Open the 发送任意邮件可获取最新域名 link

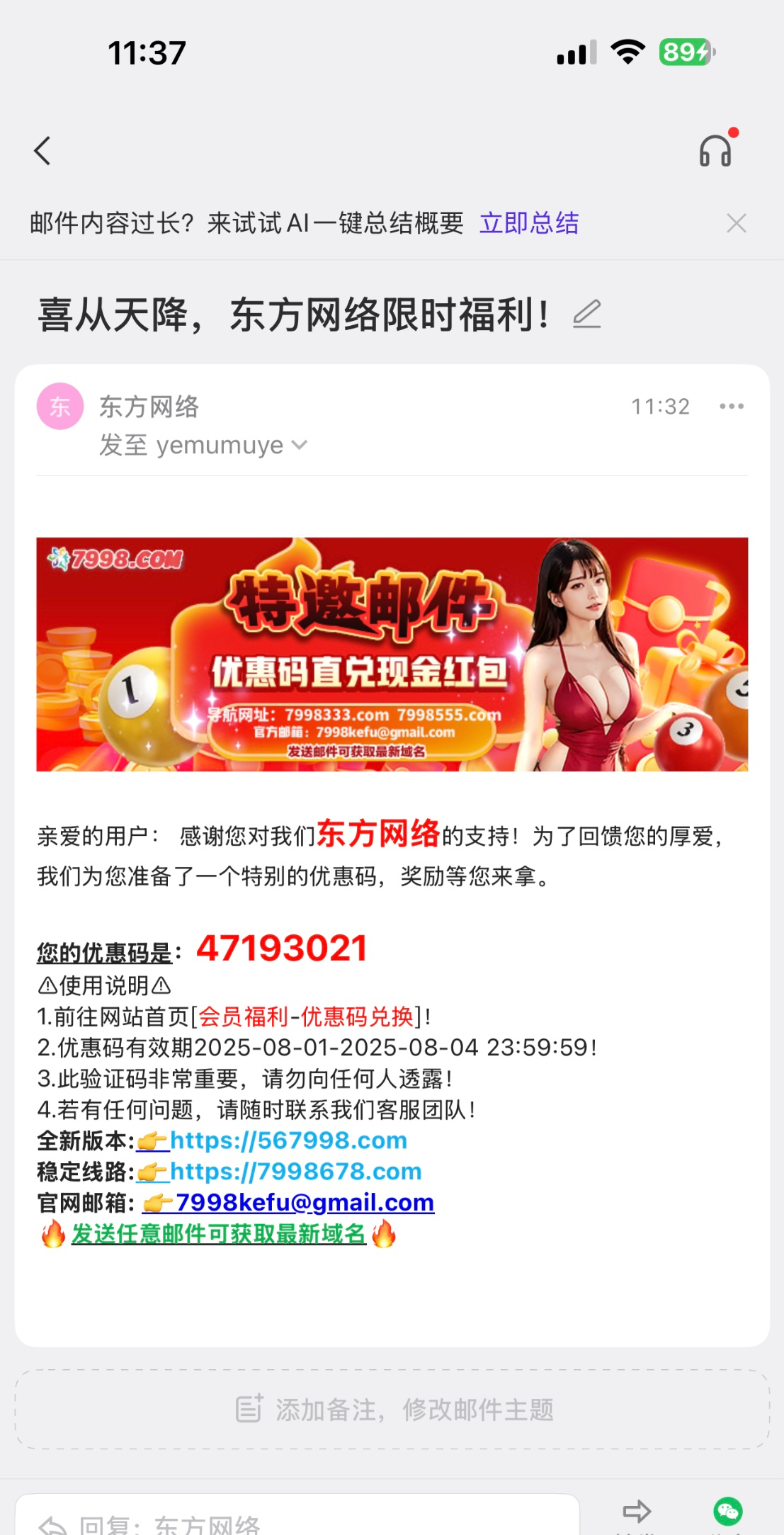pos(218,1234)
